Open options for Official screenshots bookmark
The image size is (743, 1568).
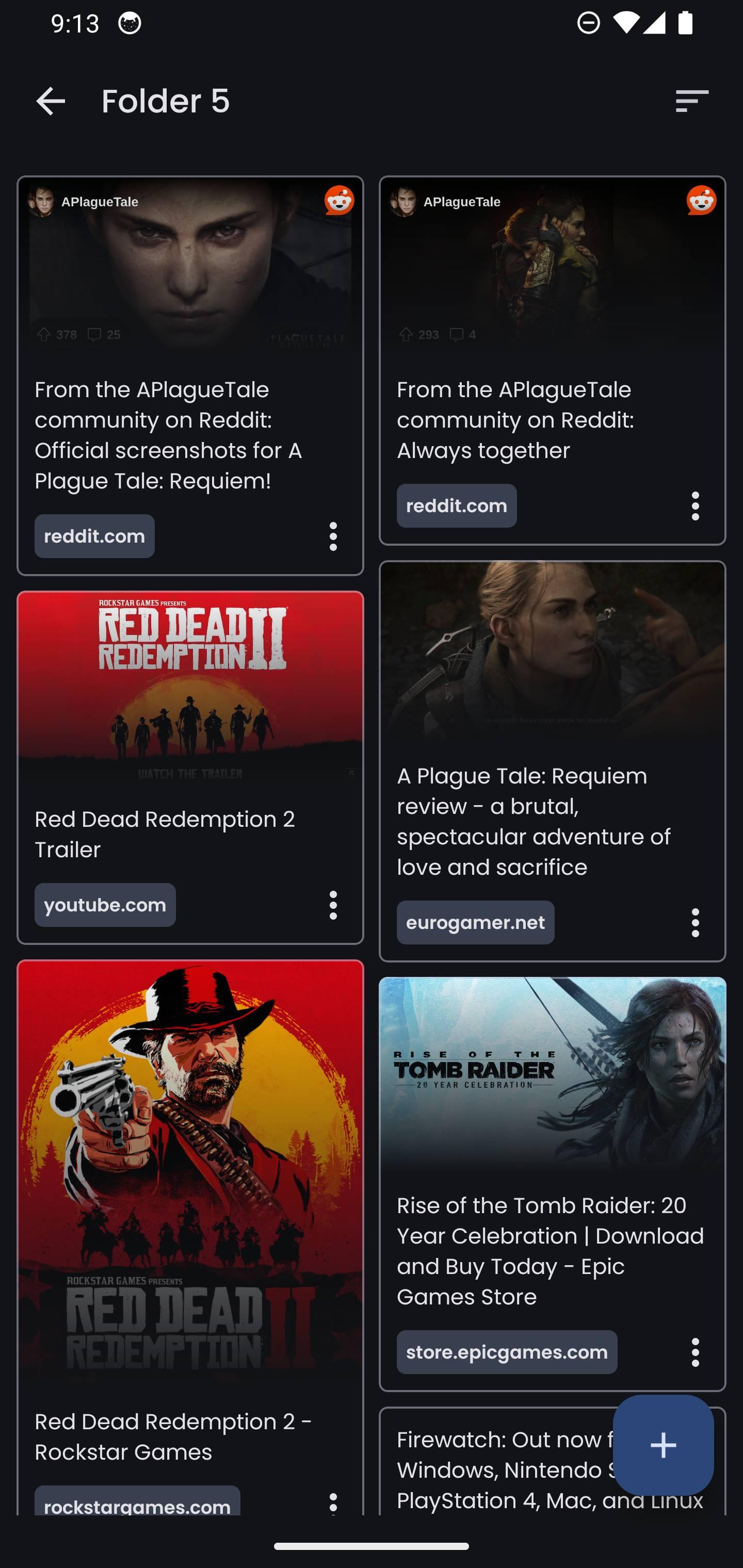click(332, 536)
